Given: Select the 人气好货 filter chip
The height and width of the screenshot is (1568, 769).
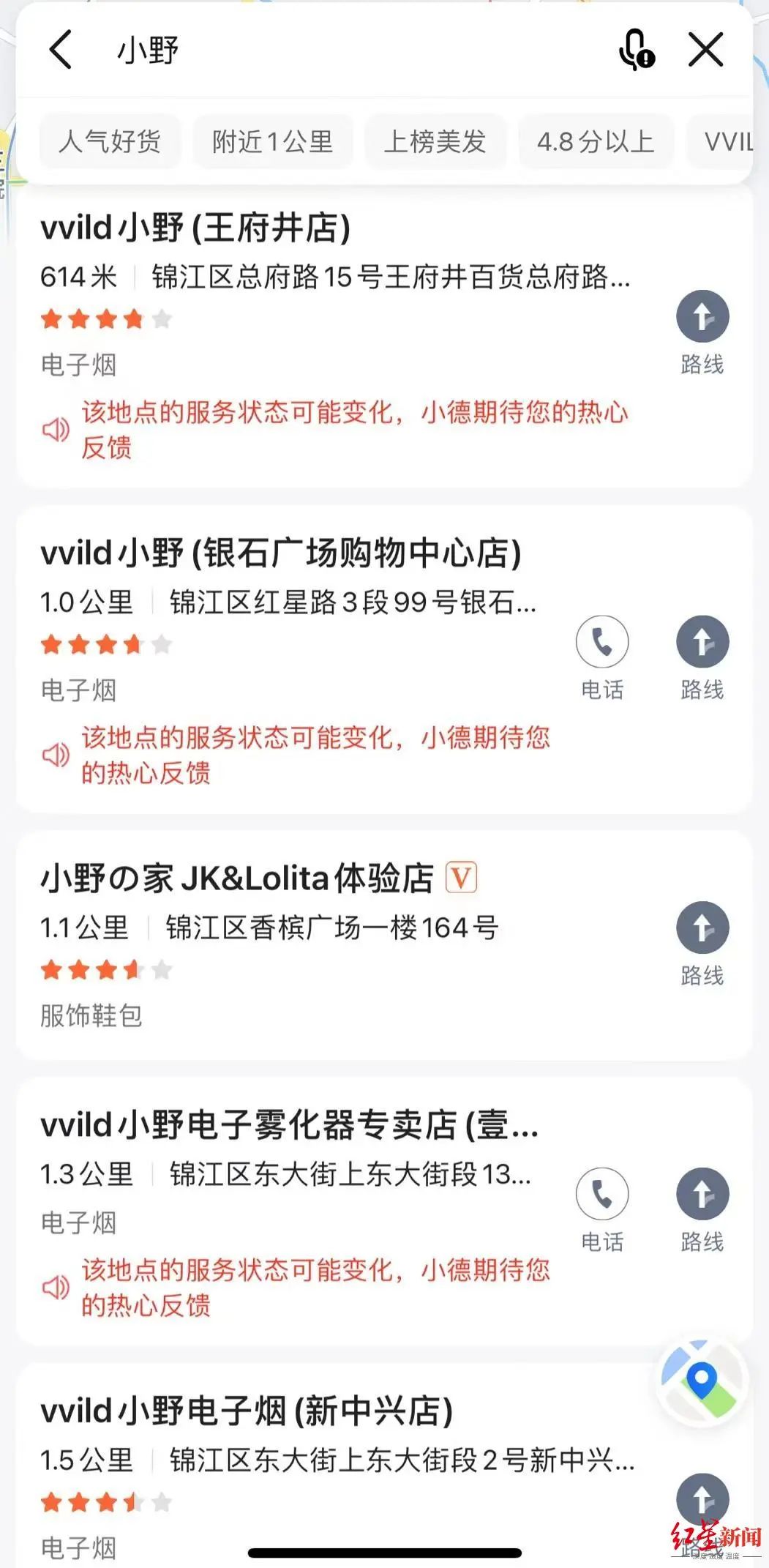Looking at the screenshot, I should pos(110,141).
